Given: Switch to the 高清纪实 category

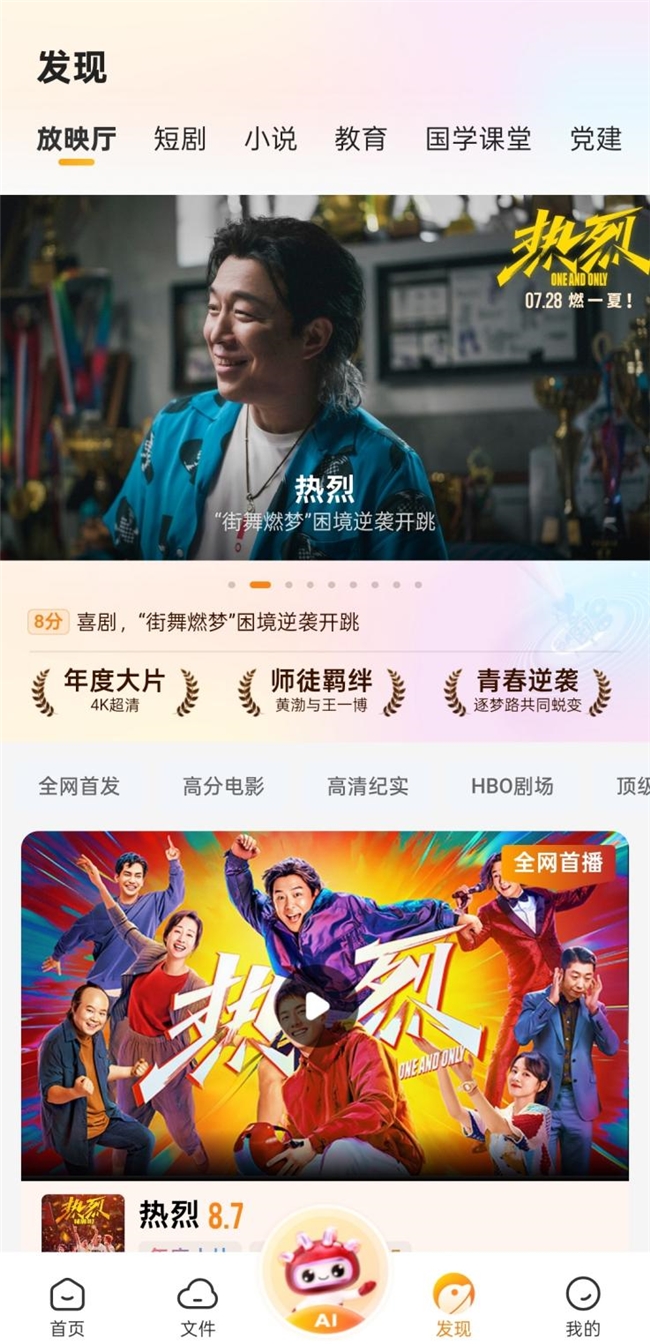Looking at the screenshot, I should click(367, 786).
